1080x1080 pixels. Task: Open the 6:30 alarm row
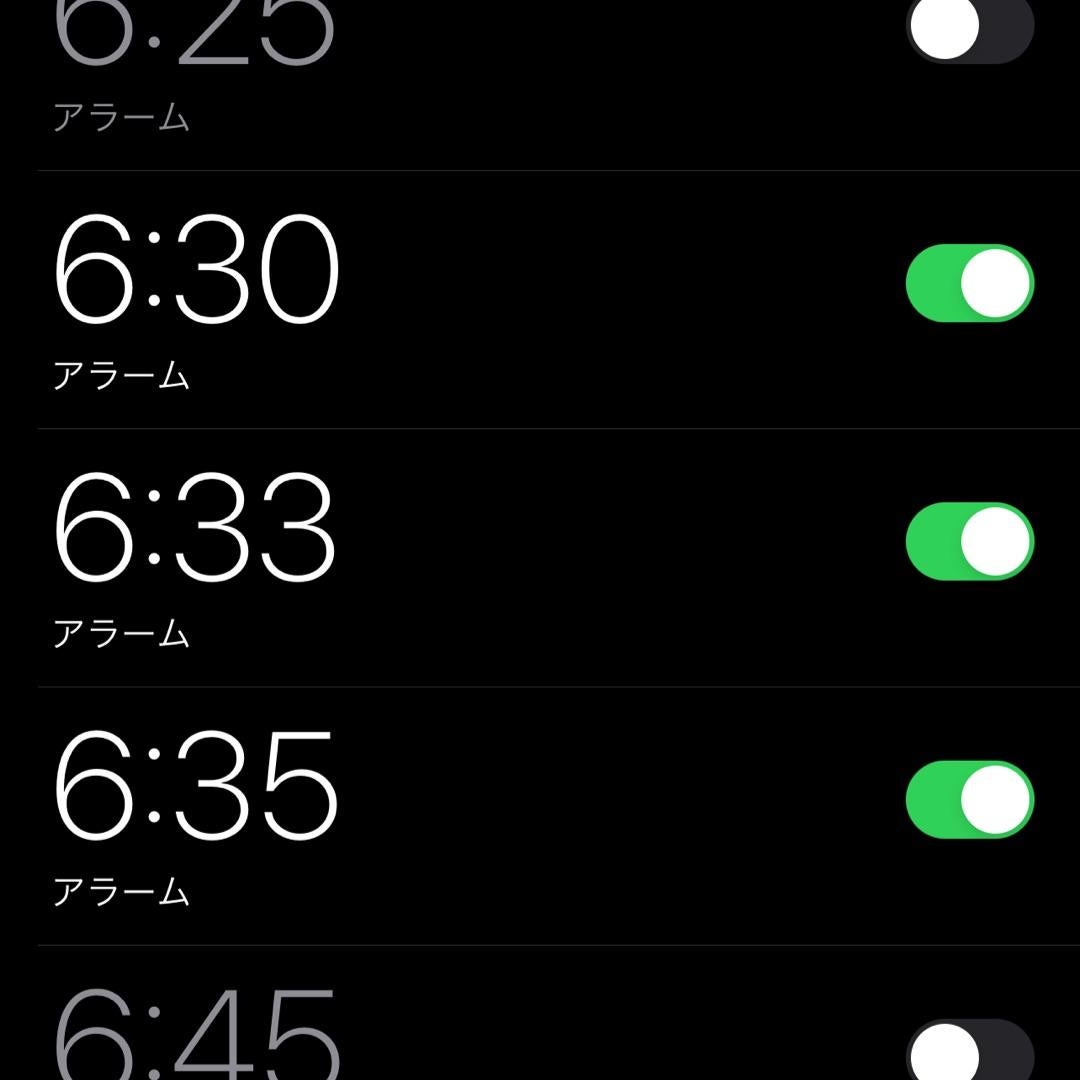pyautogui.click(x=400, y=300)
